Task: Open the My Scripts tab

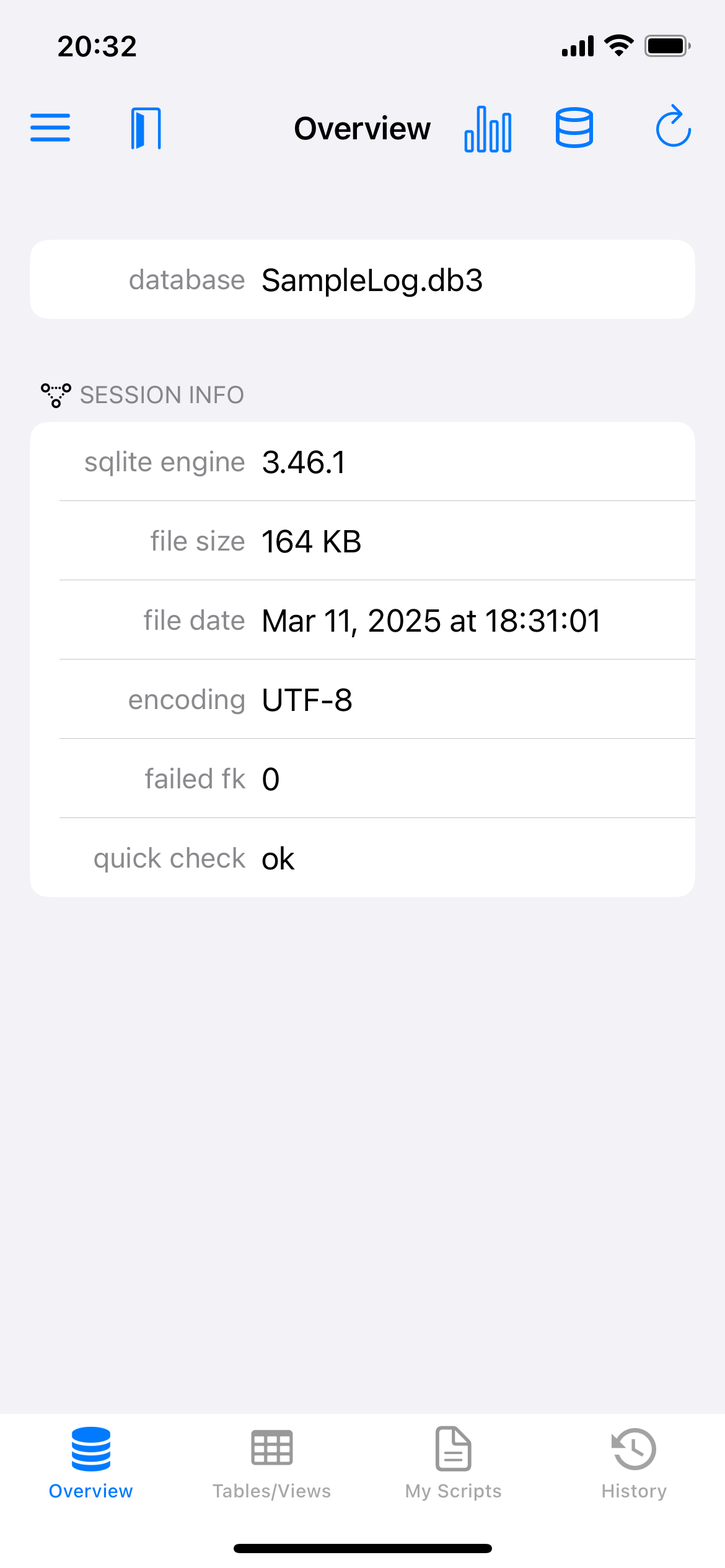Action: point(454,1464)
